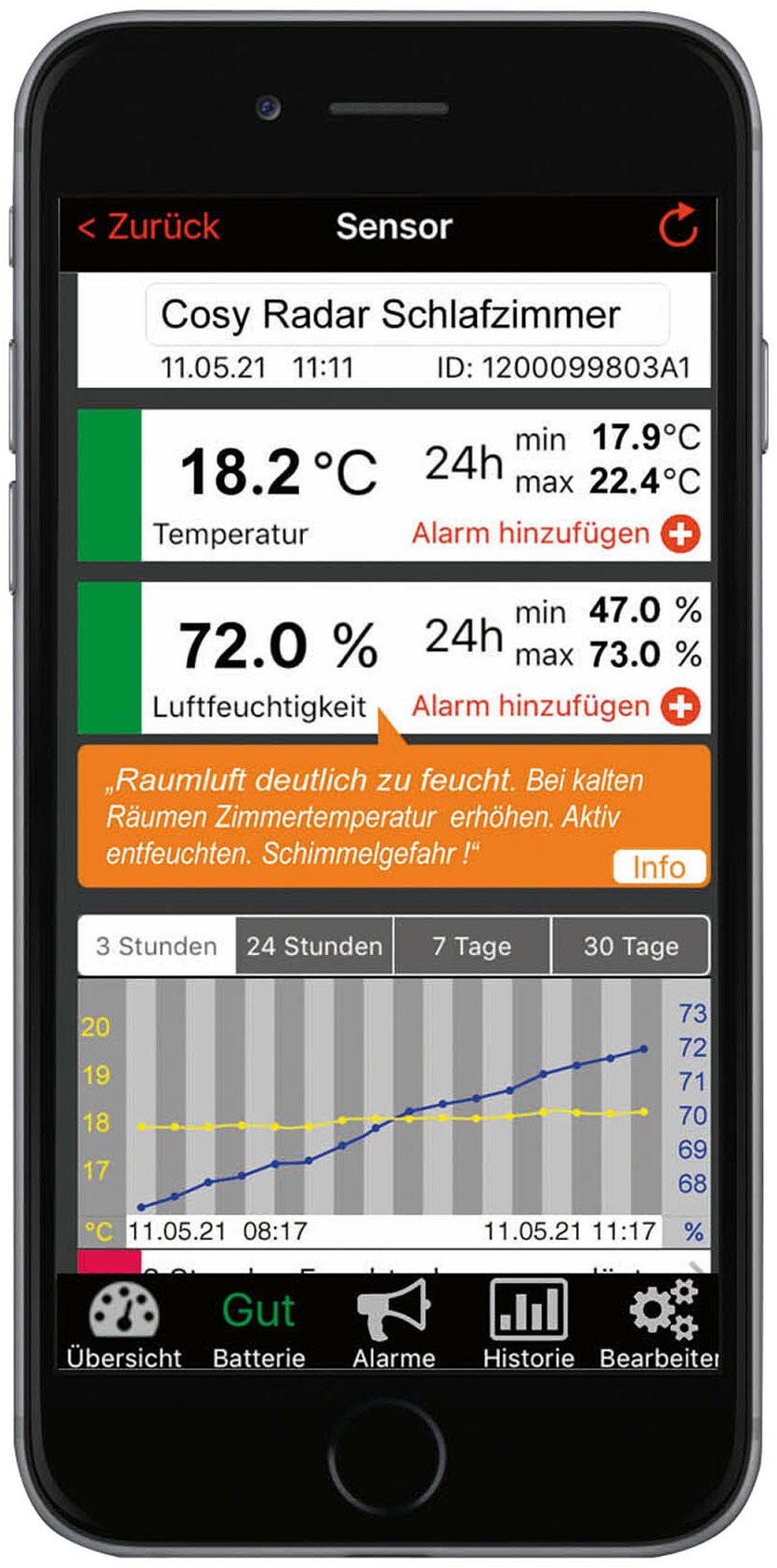Show the 7 Tage chart
This screenshot has width=777, height=1568.
(x=472, y=947)
